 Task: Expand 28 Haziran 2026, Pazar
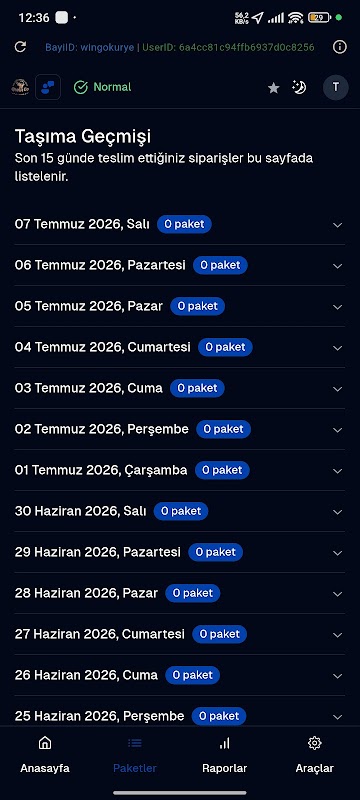pos(179,593)
